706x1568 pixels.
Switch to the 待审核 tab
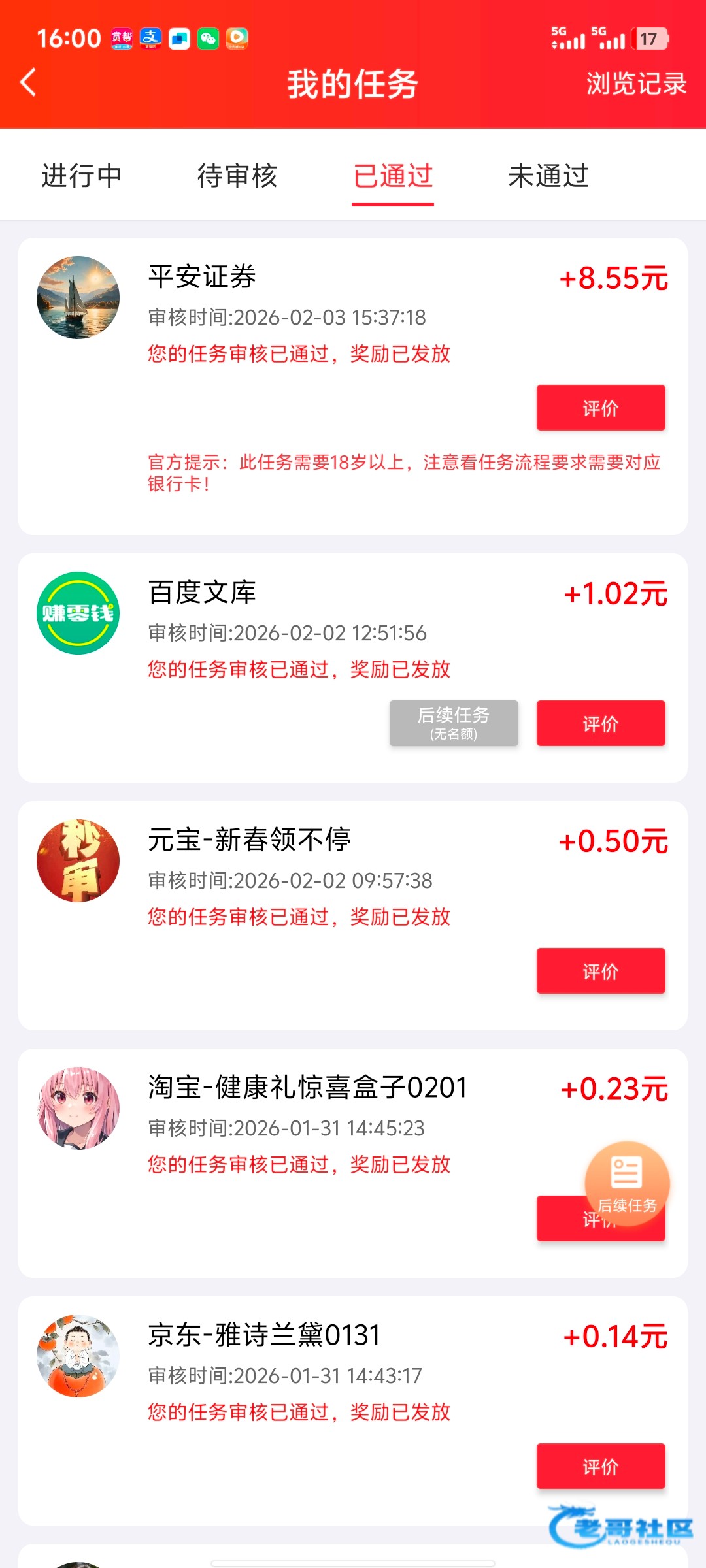point(237,176)
